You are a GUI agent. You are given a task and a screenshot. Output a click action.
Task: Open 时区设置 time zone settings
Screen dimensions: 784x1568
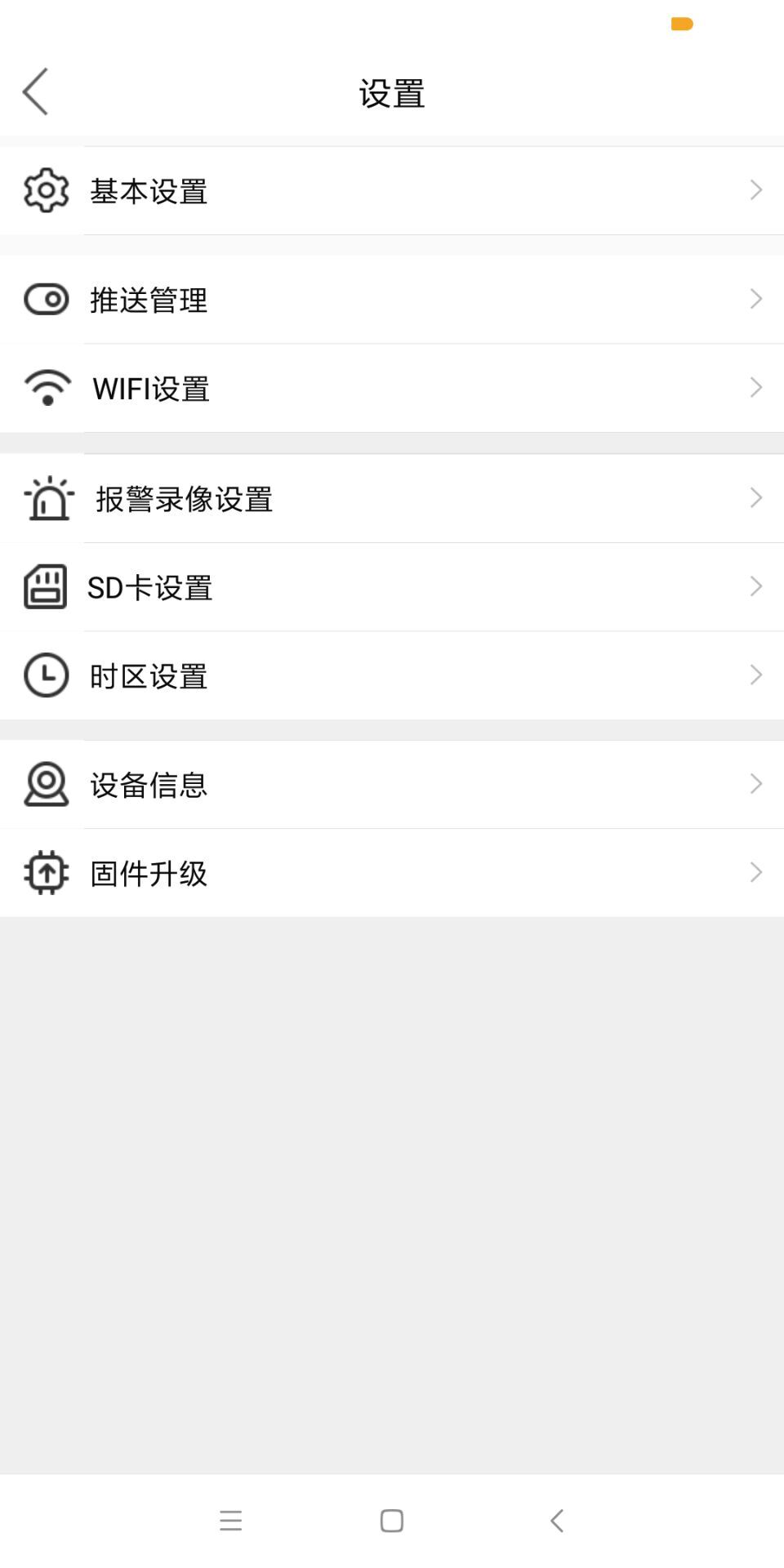click(x=392, y=675)
